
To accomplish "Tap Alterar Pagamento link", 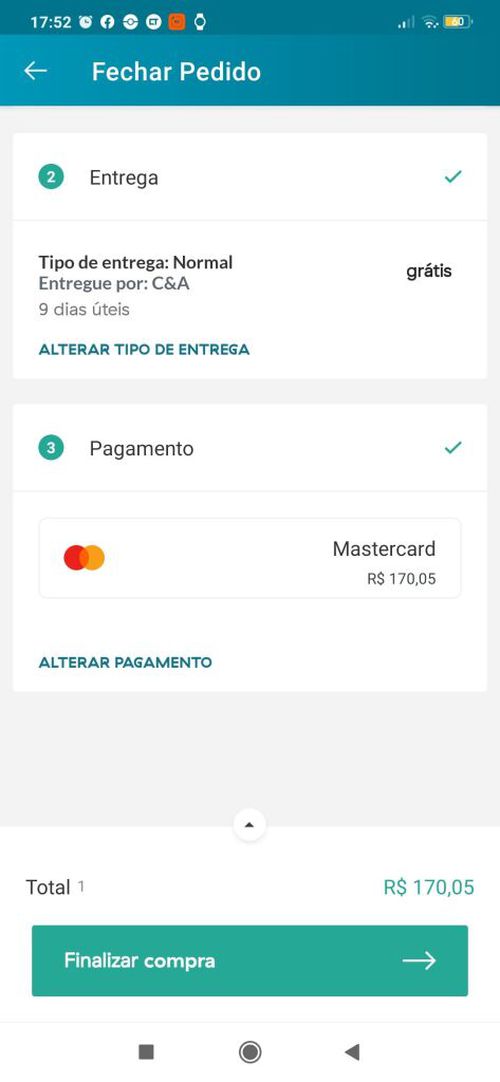I will pos(126,662).
